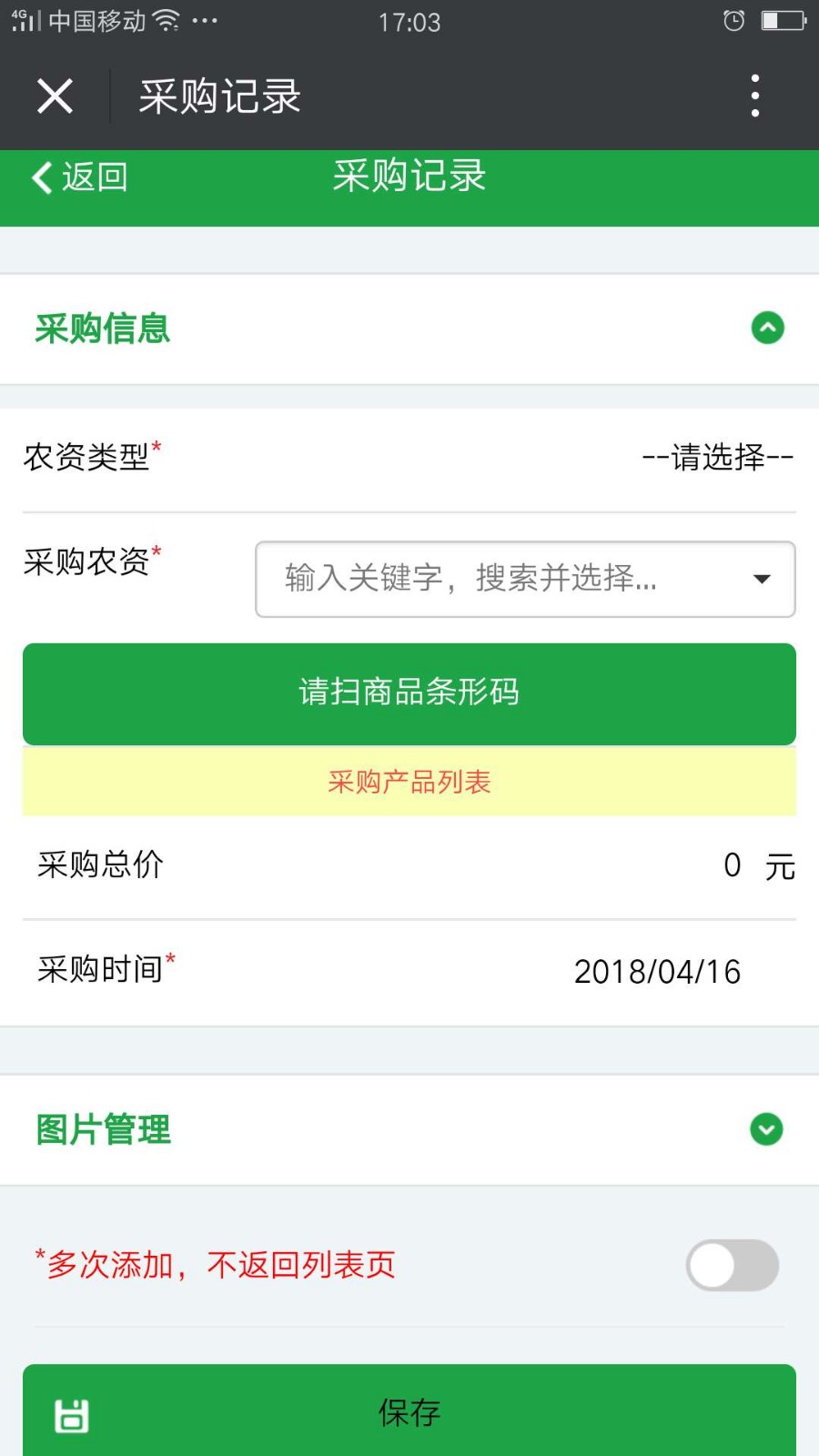819x1456 pixels.
Task: Expand the 图片管理 section
Action: pos(766,1129)
